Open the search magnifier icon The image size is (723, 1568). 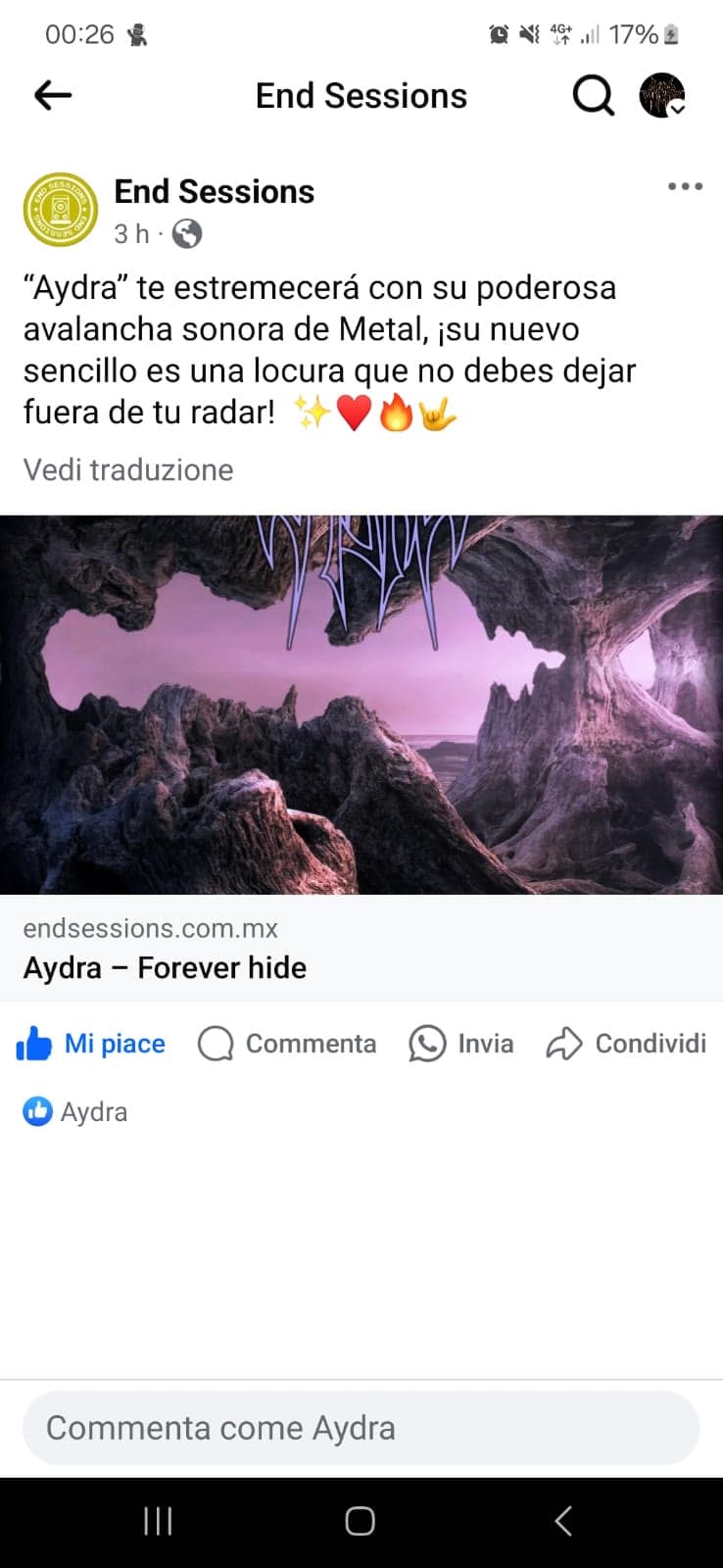pos(593,96)
